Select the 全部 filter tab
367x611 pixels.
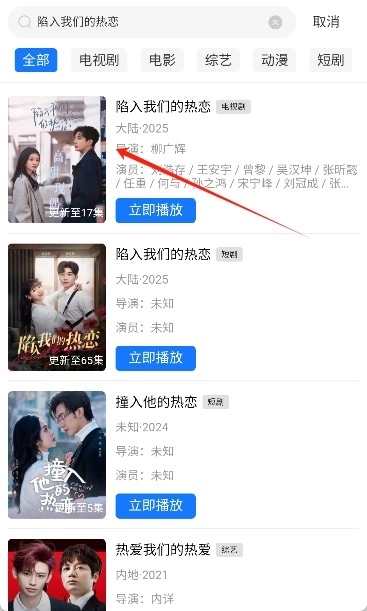[x=36, y=60]
